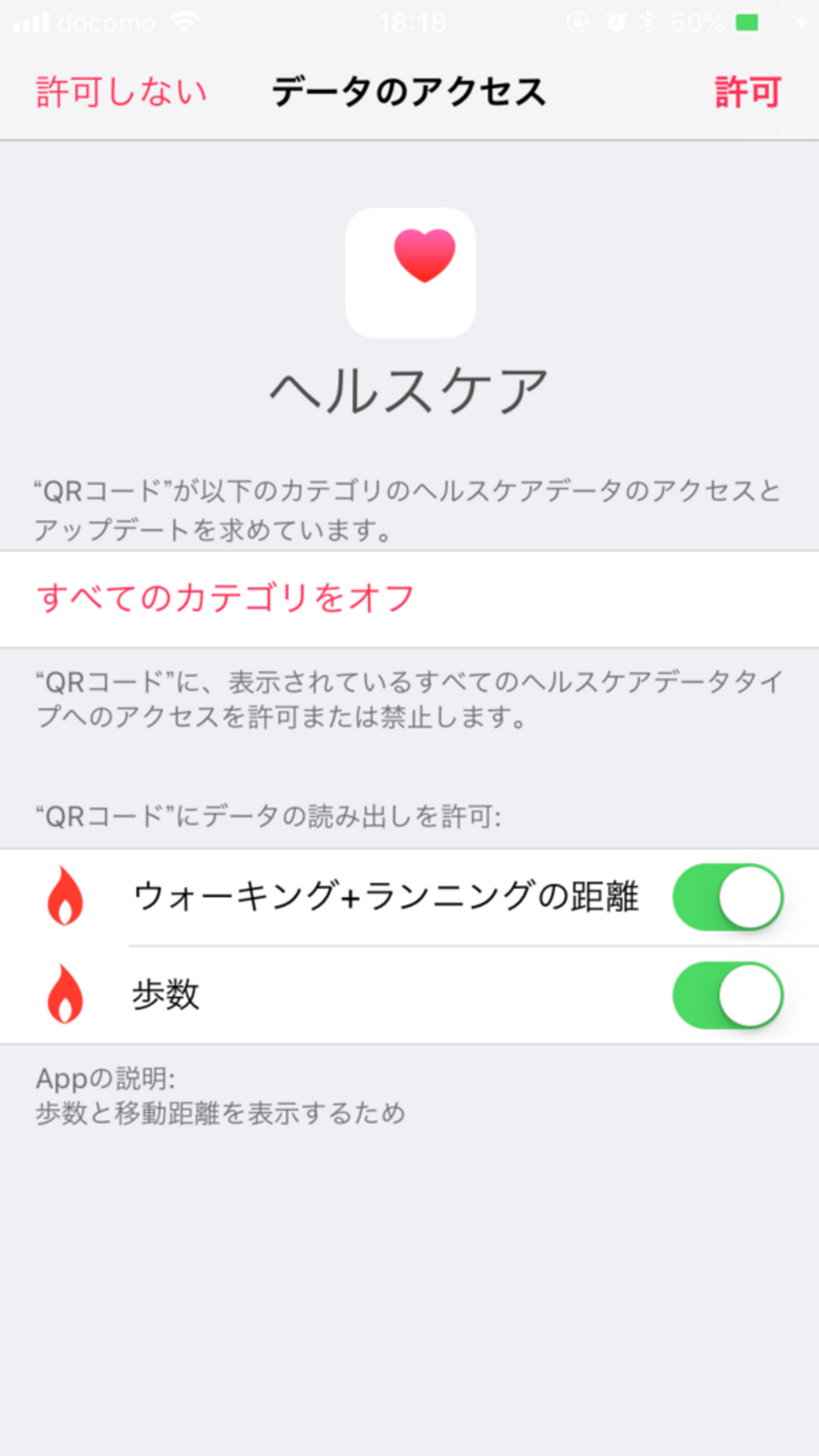Turn off all categories with すべてのカテゴリをオフ
This screenshot has height=1456, width=819.
[409, 599]
